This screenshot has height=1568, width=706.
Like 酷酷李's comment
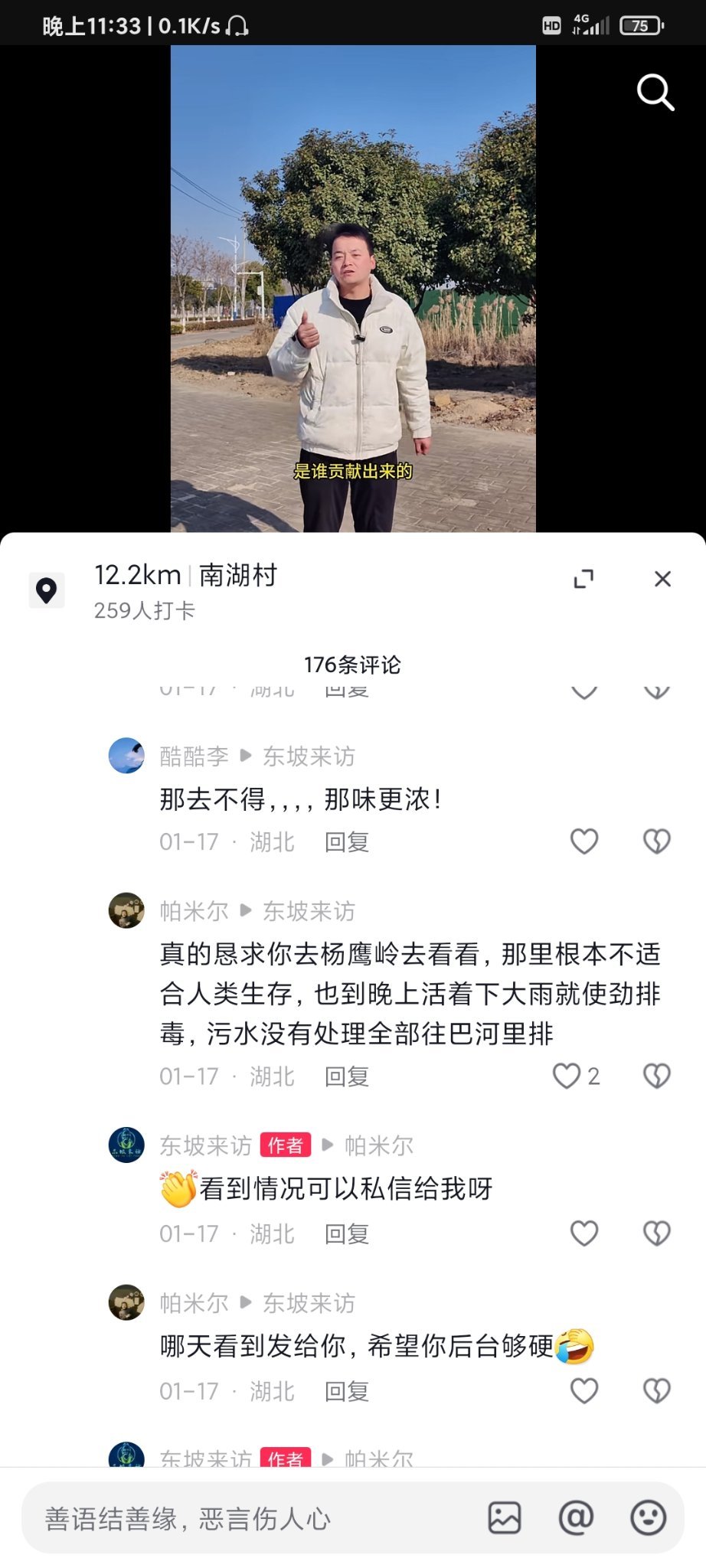pyautogui.click(x=584, y=841)
